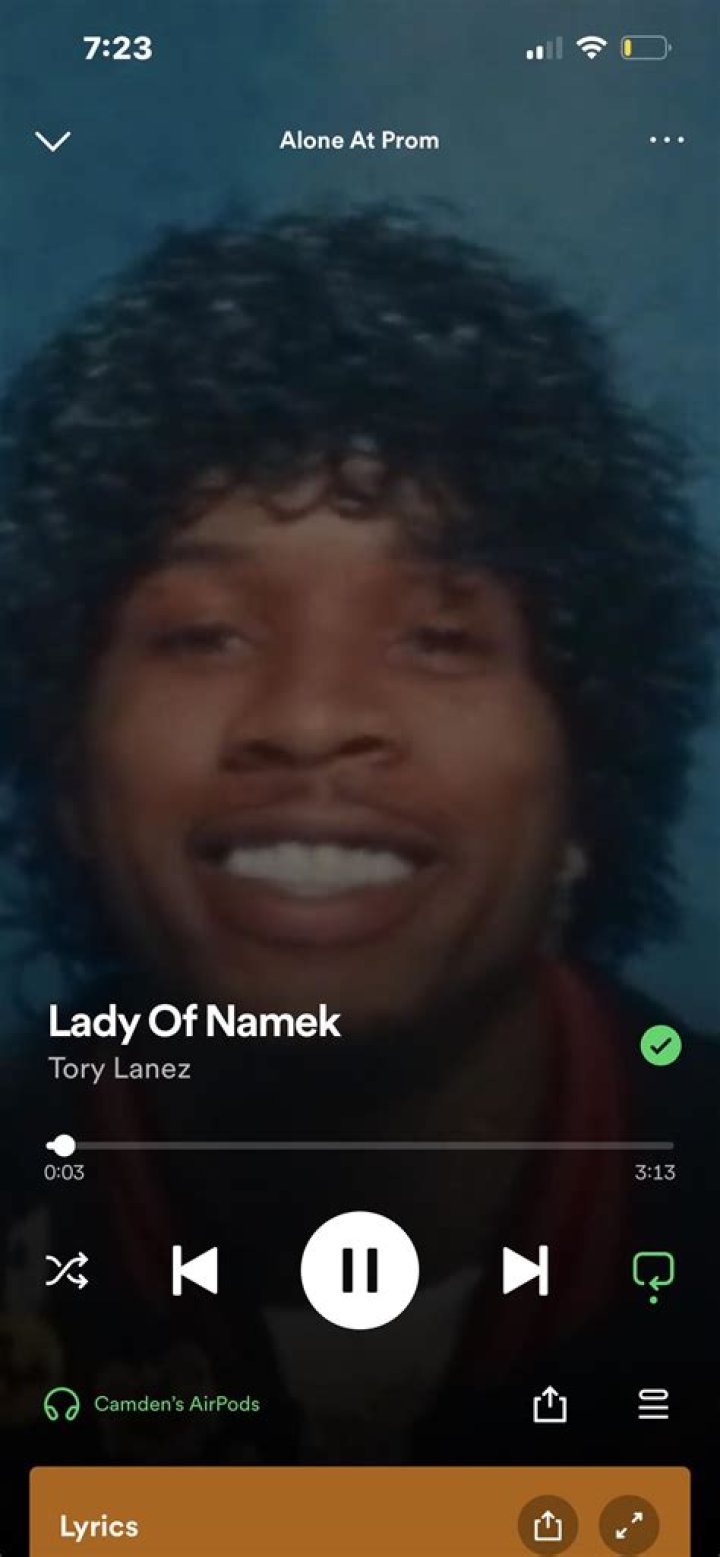The height and width of the screenshot is (1557, 720).
Task: Toggle shuffle playback
Action: pyautogui.click(x=67, y=1270)
